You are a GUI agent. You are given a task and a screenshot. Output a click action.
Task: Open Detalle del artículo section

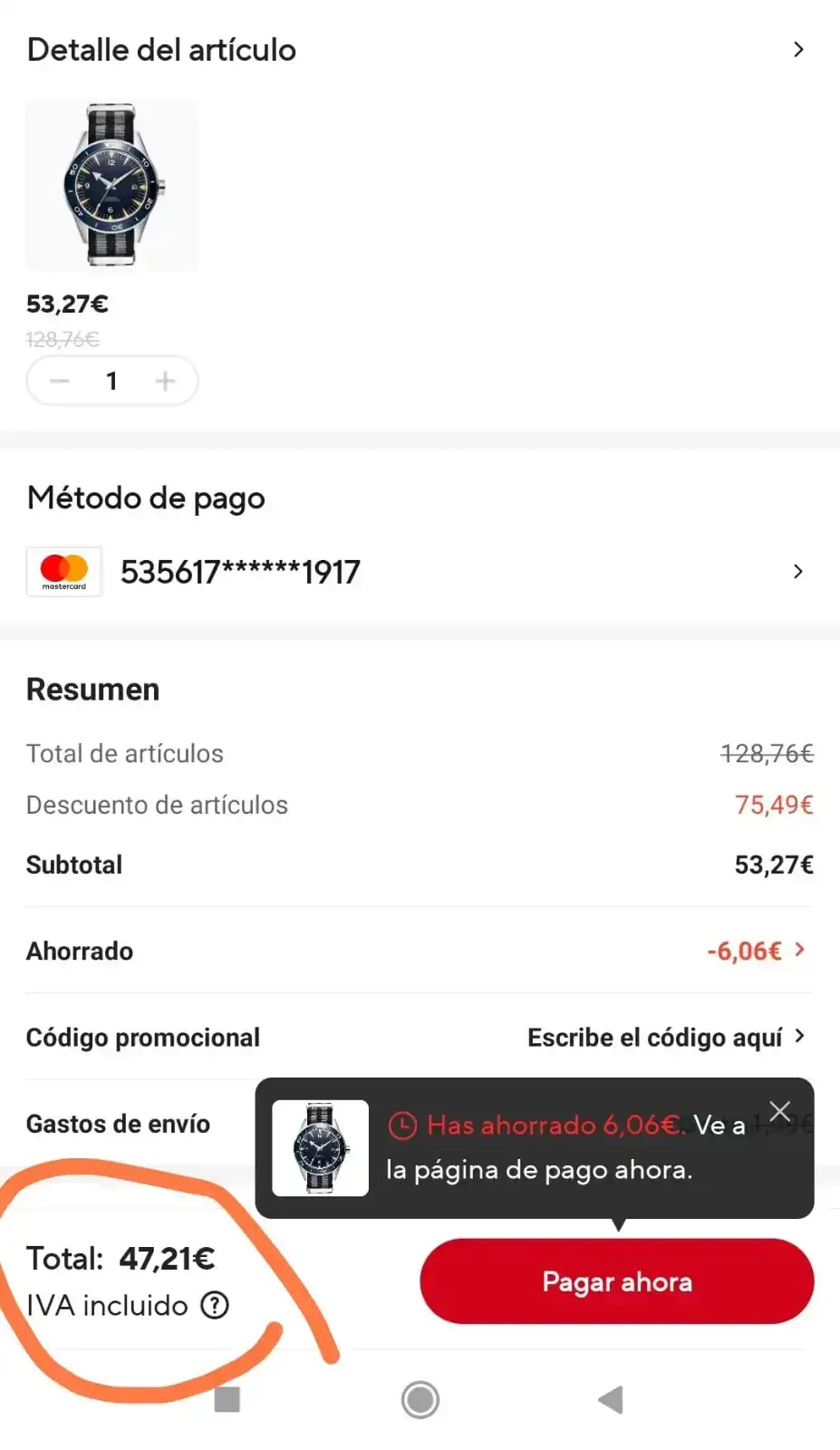coord(797,50)
